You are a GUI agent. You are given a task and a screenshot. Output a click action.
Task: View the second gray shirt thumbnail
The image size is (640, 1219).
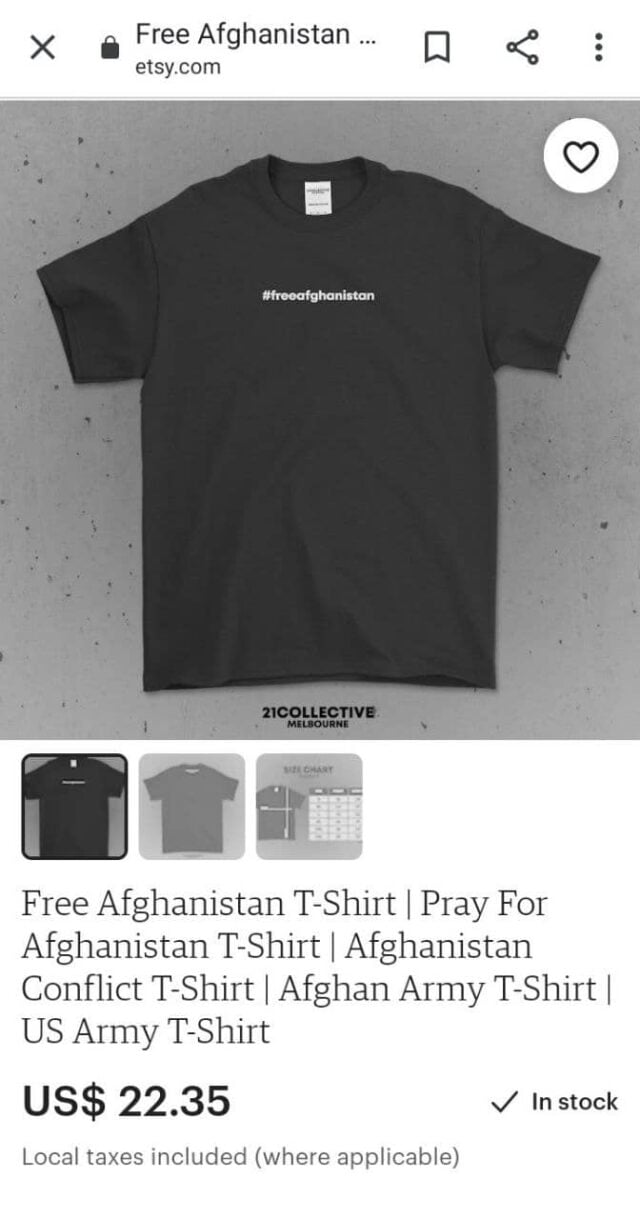(x=191, y=806)
